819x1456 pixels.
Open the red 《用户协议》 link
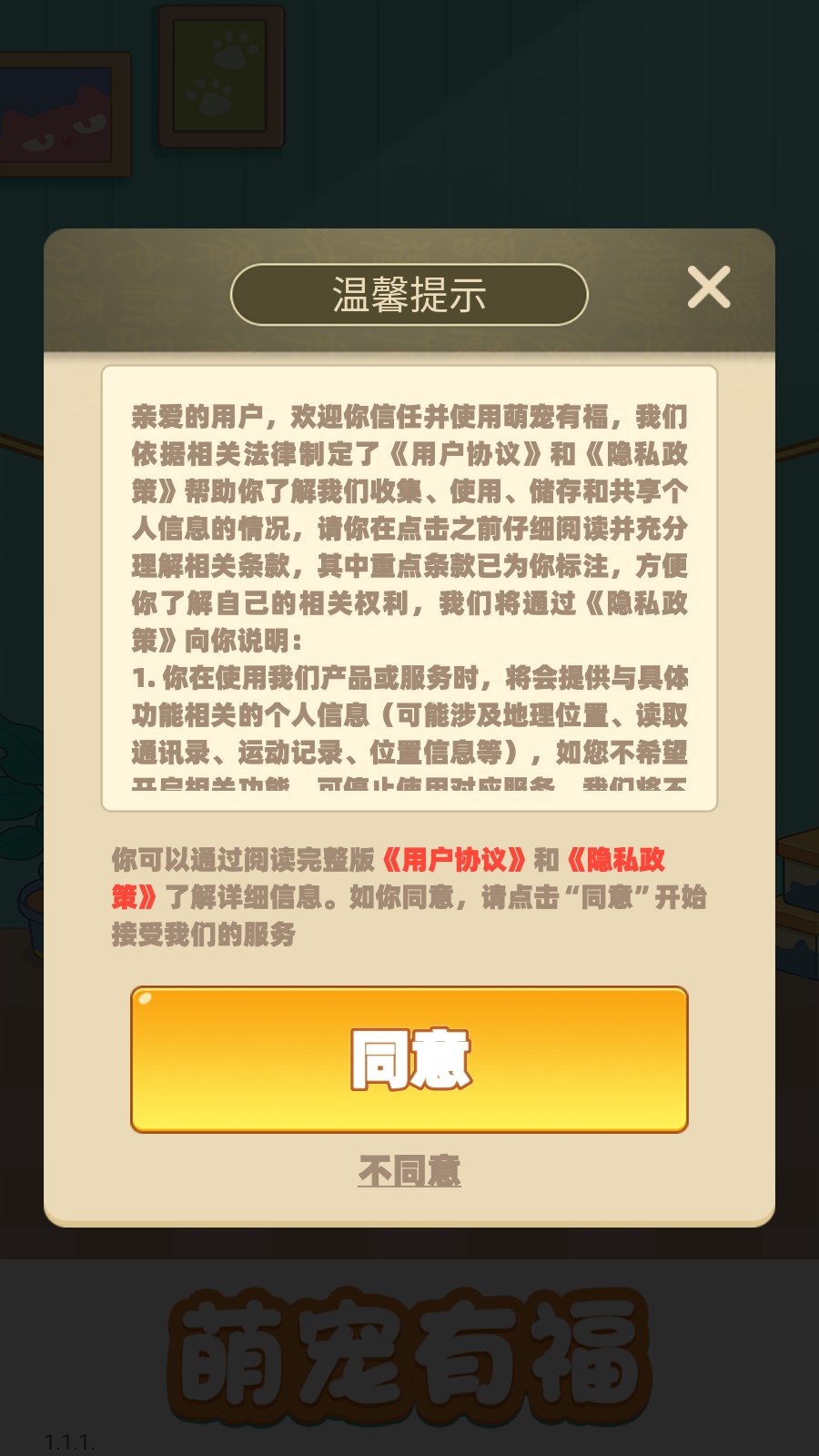454,860
